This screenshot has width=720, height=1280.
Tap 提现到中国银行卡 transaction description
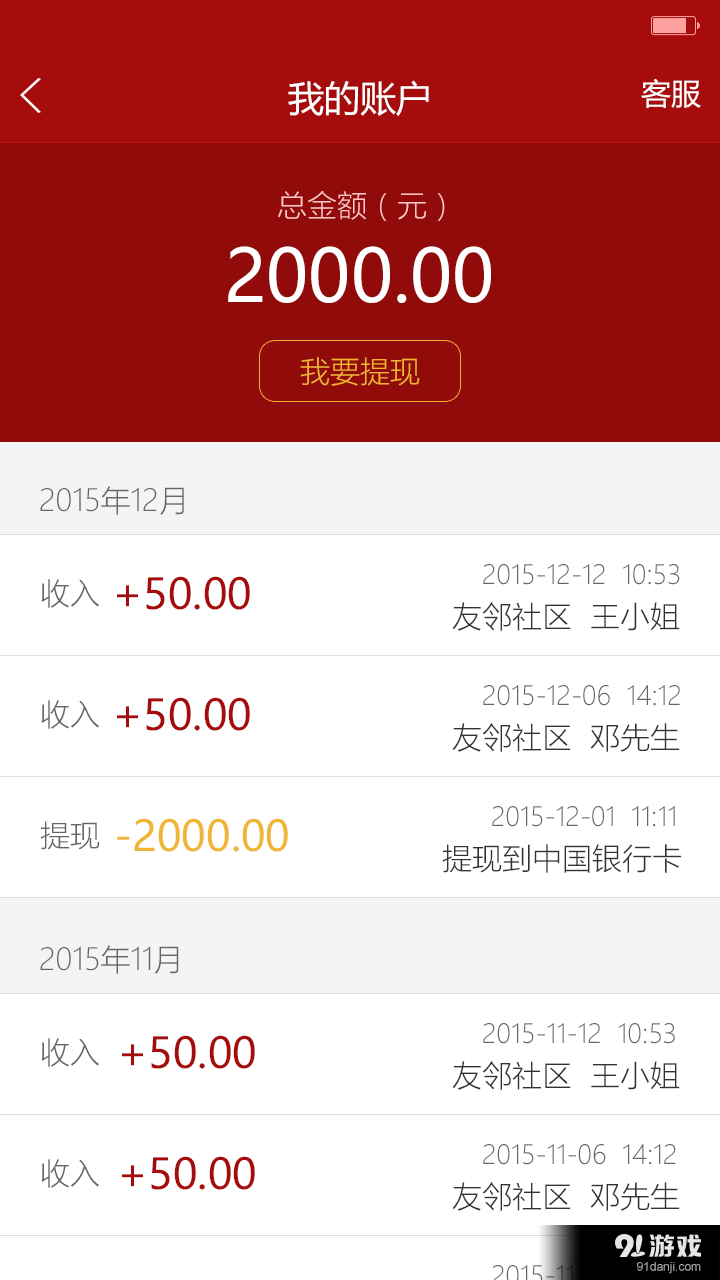pos(563,858)
